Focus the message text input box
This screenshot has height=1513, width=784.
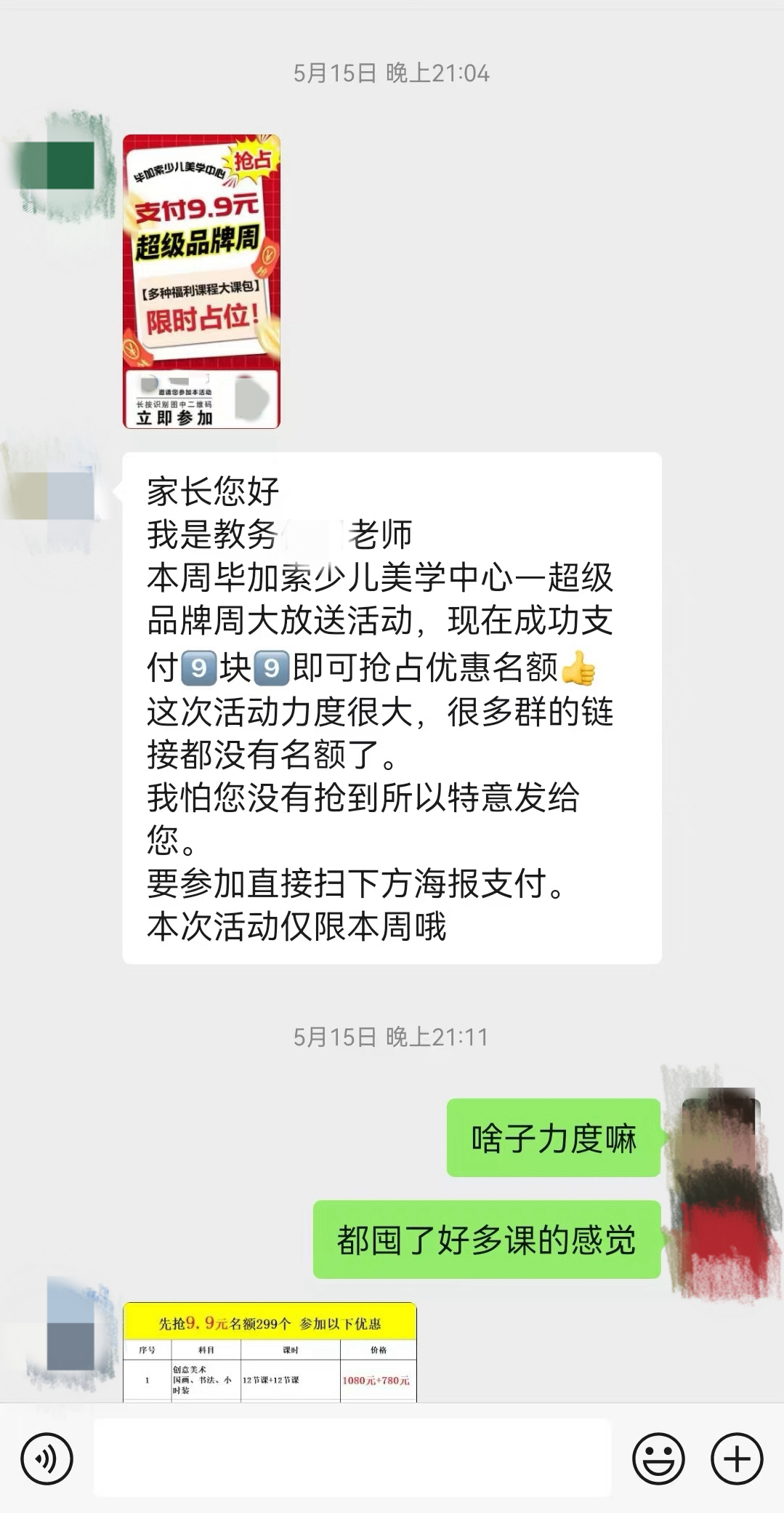[352, 1458]
